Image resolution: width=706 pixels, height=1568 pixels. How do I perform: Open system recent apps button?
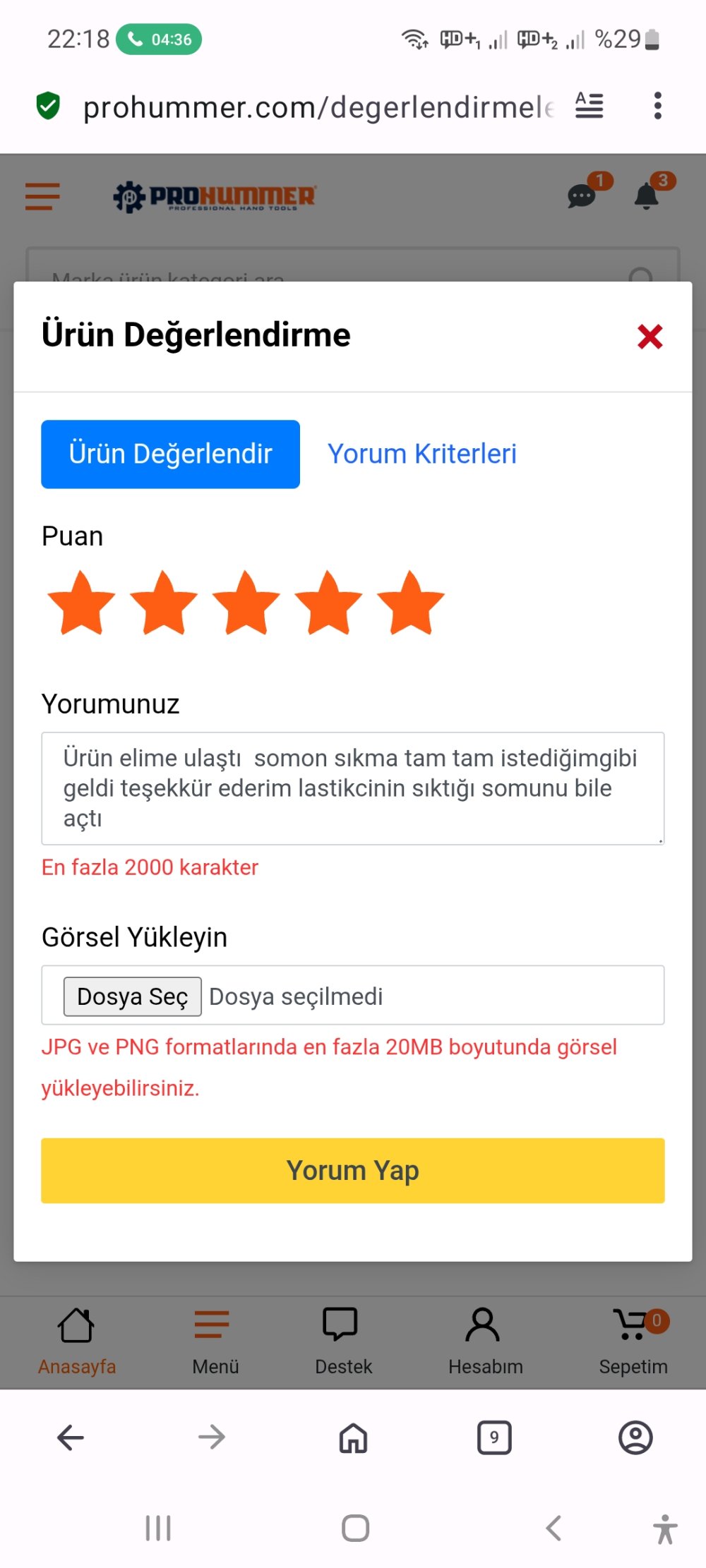158,1528
